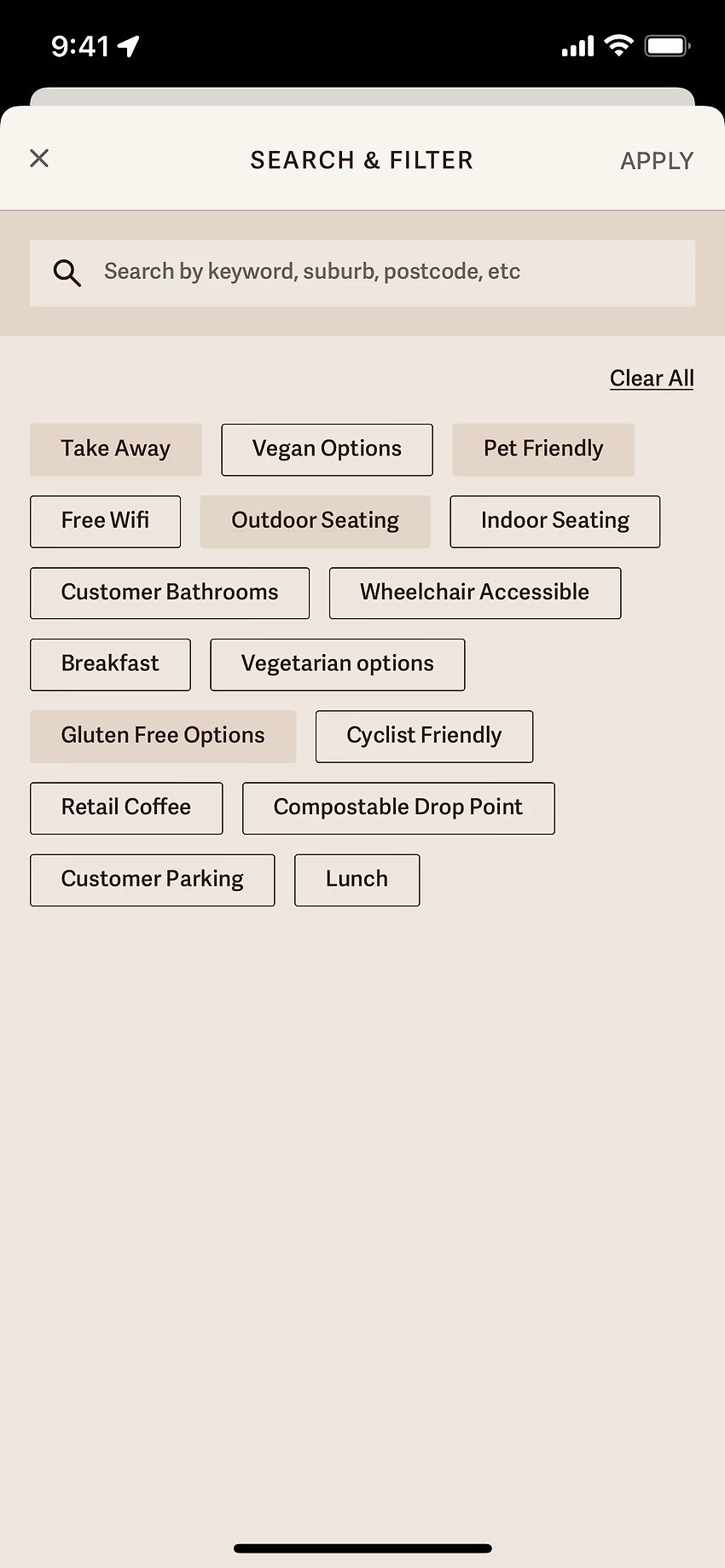Click the battery indicator in the status bar
Viewport: 725px width, 1568px height.
coord(669,45)
